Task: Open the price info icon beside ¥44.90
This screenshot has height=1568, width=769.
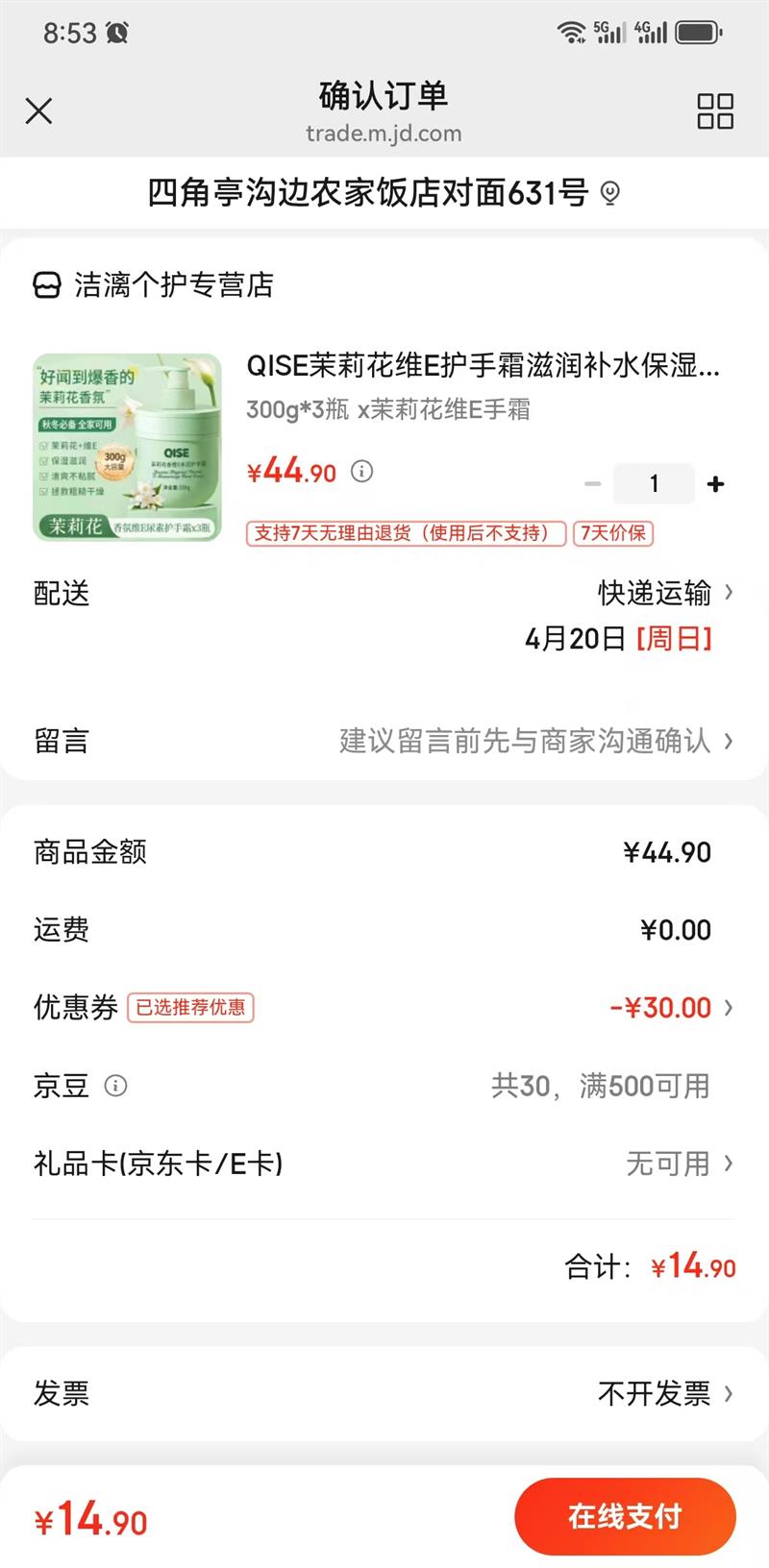Action: point(361,472)
